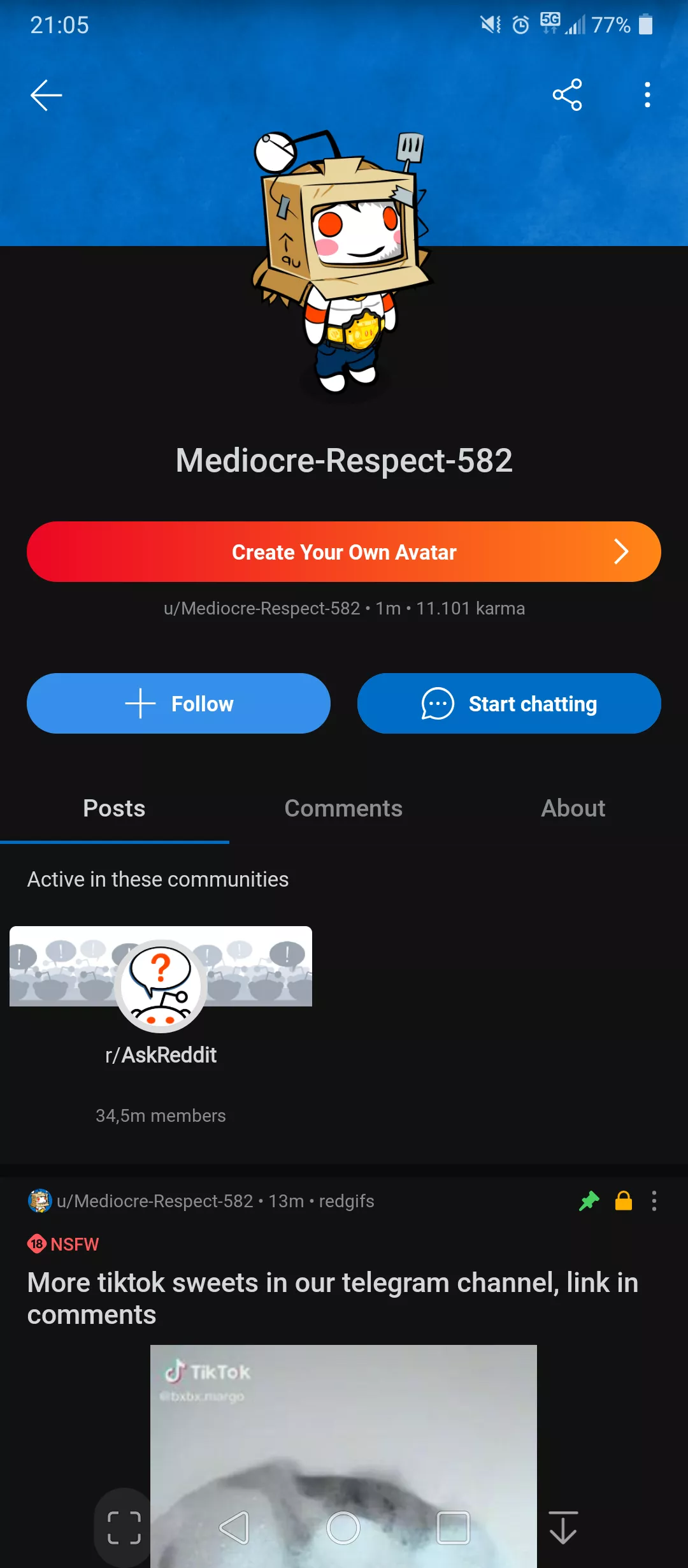Tap the back arrow to leave the profile
The height and width of the screenshot is (1568, 688).
[45, 94]
